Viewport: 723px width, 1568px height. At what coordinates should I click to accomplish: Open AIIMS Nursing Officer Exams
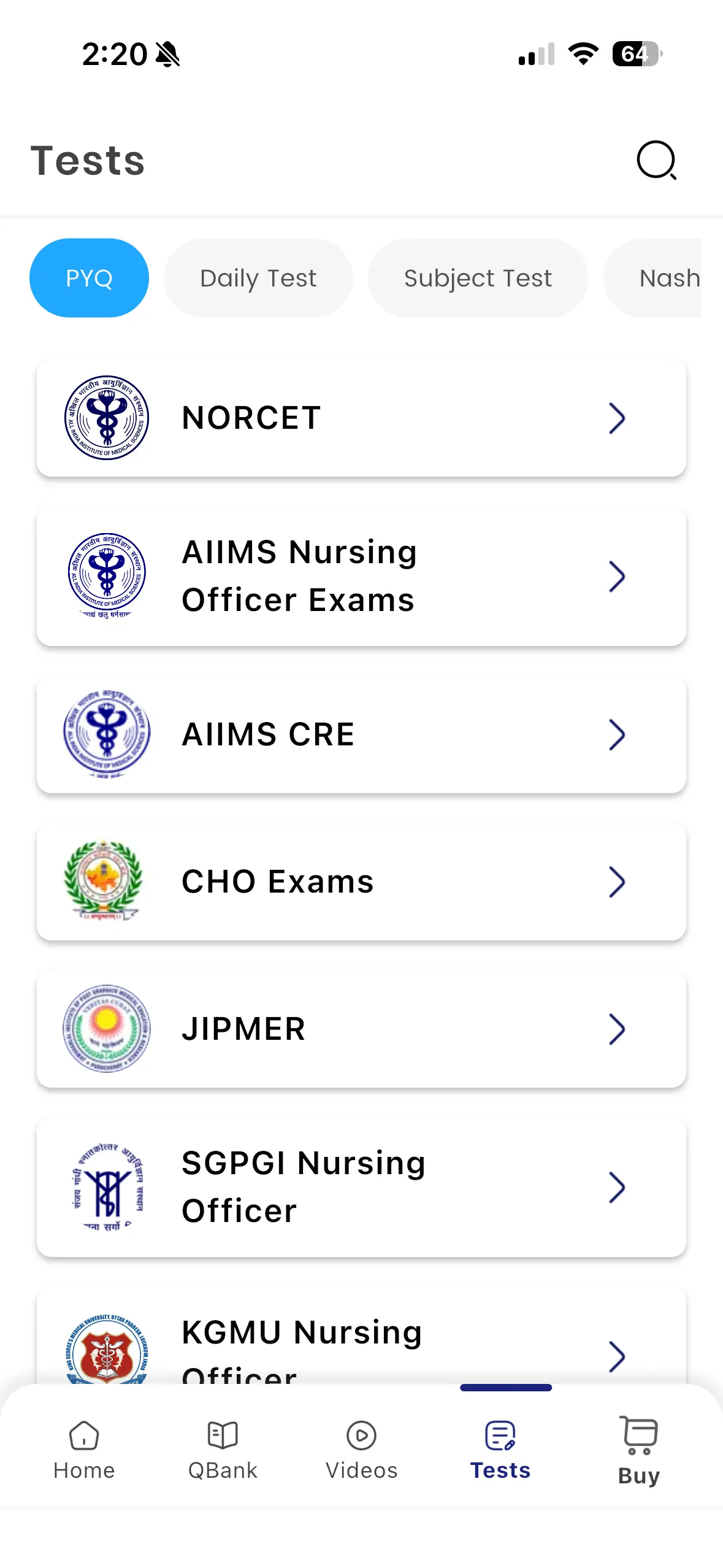(361, 576)
